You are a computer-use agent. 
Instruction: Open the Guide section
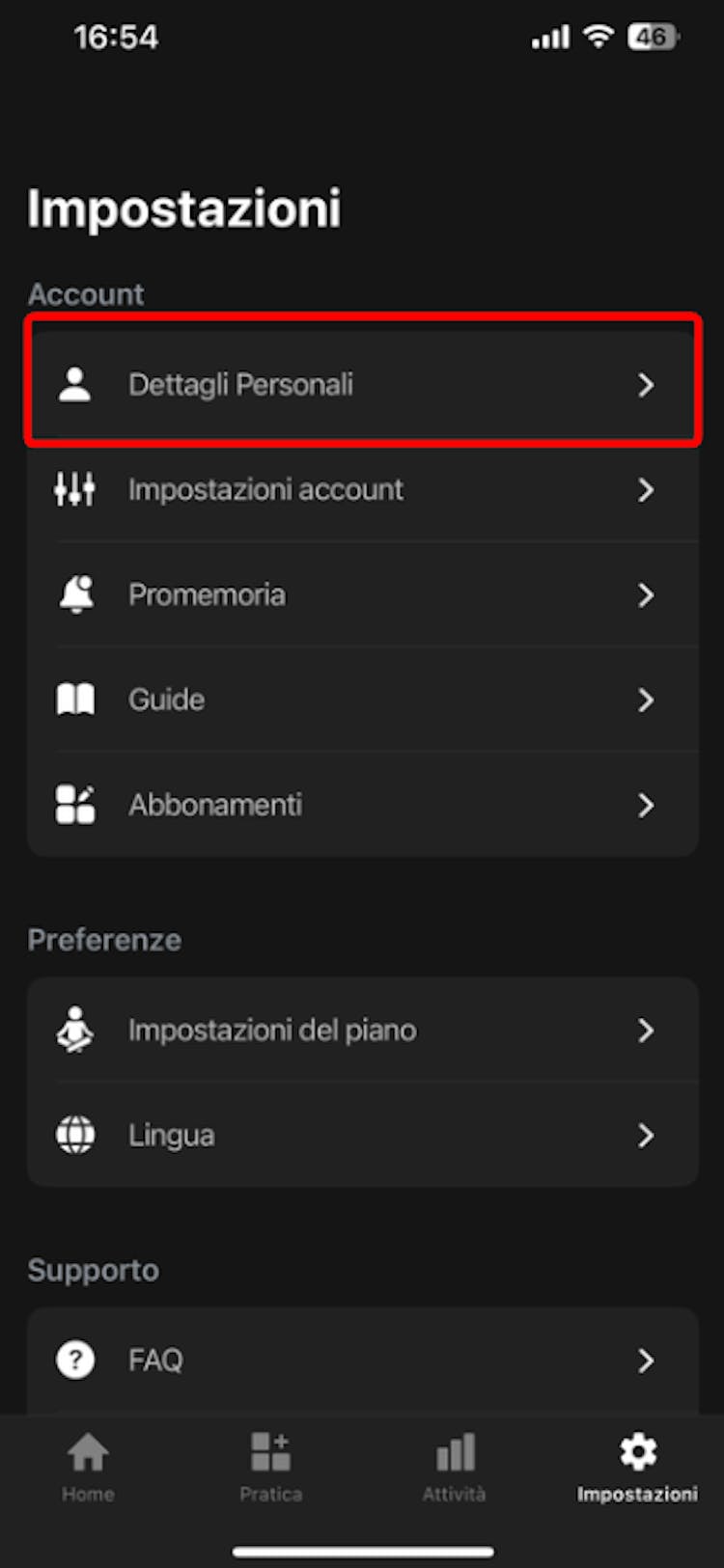click(362, 700)
